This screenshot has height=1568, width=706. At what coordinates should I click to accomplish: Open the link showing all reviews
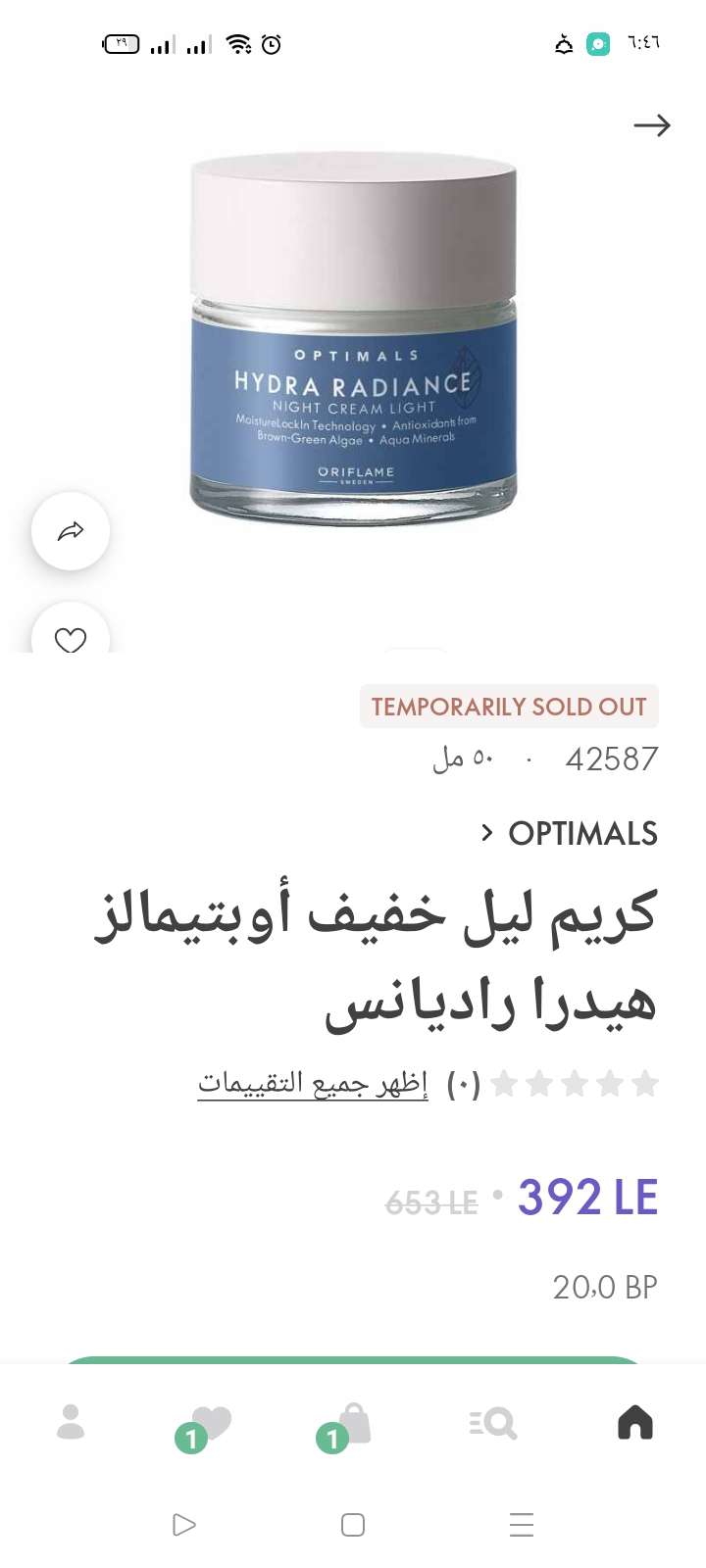pyautogui.click(x=313, y=1084)
